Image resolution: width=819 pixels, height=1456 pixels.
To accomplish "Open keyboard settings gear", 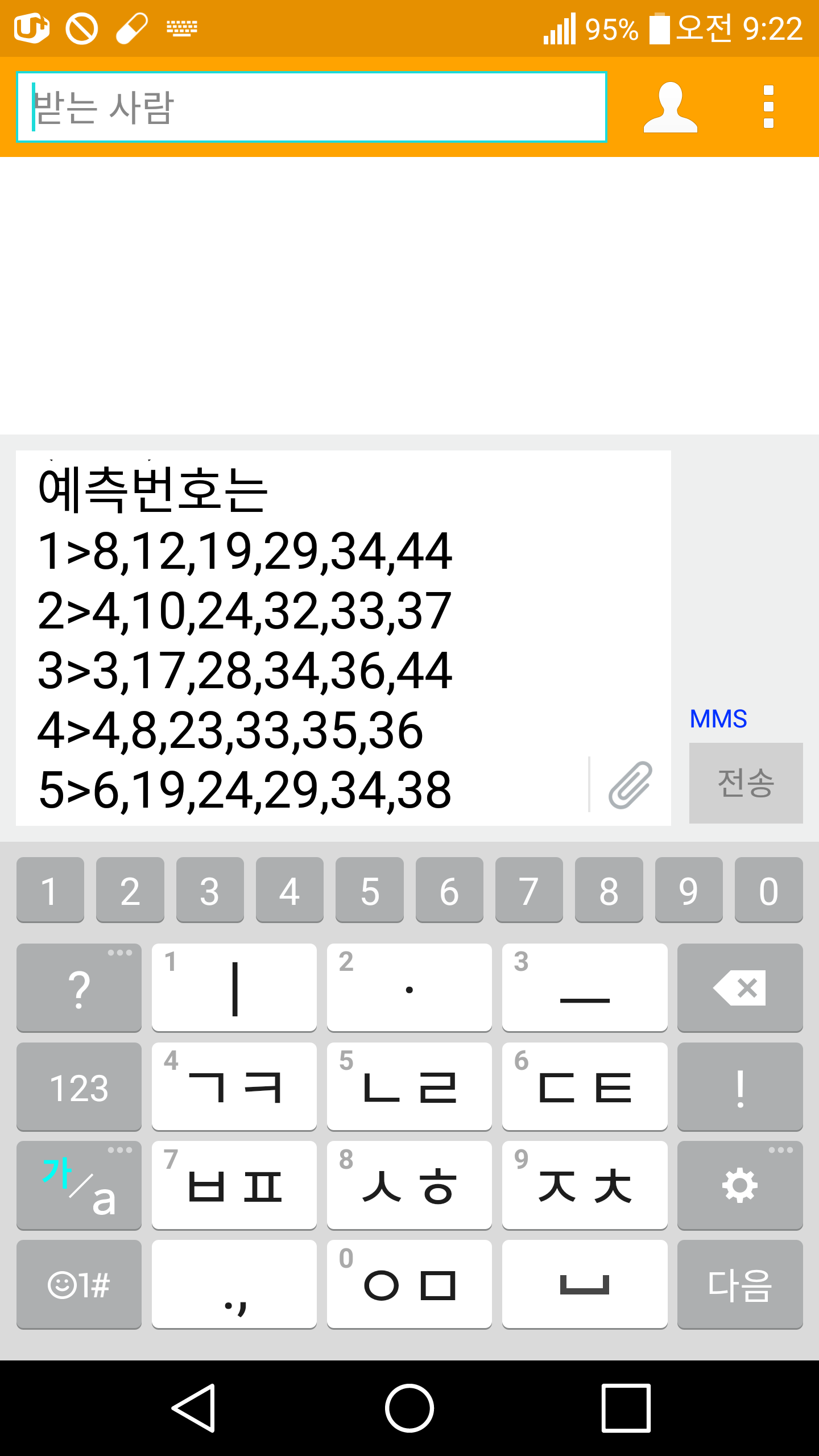I will [x=740, y=1185].
